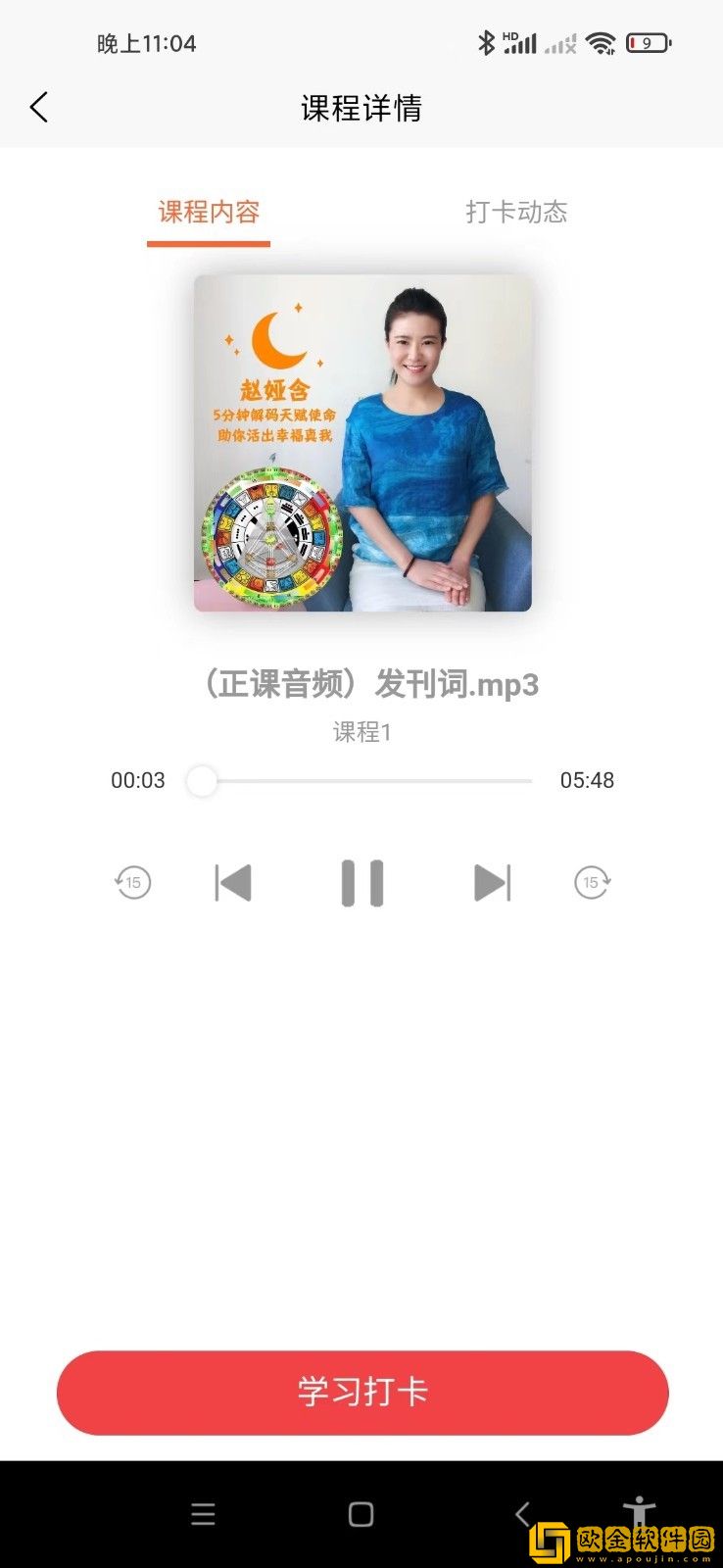
Task: Tap the Bluetooth icon in the status bar
Action: [486, 42]
